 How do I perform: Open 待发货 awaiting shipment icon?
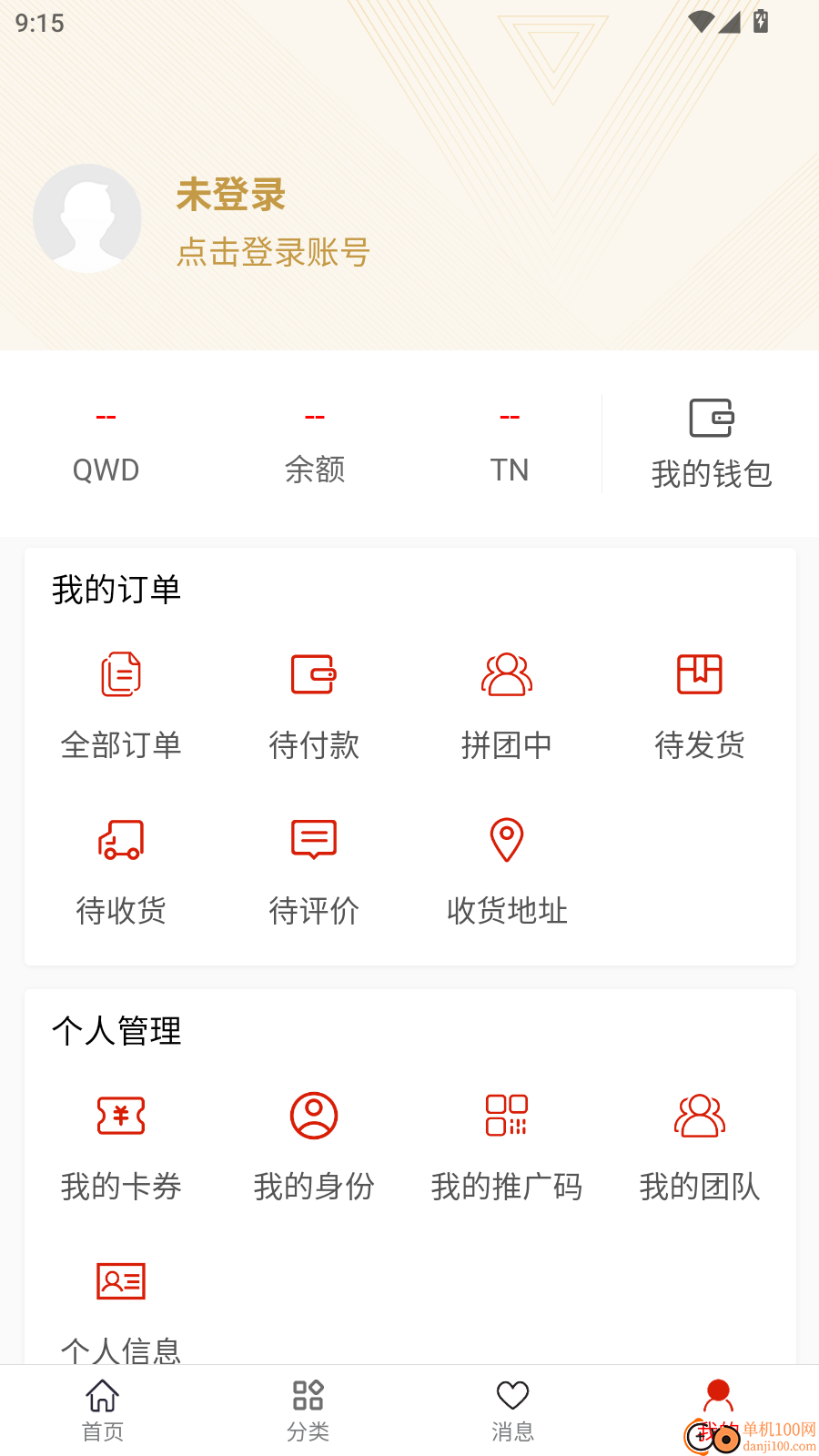700,674
